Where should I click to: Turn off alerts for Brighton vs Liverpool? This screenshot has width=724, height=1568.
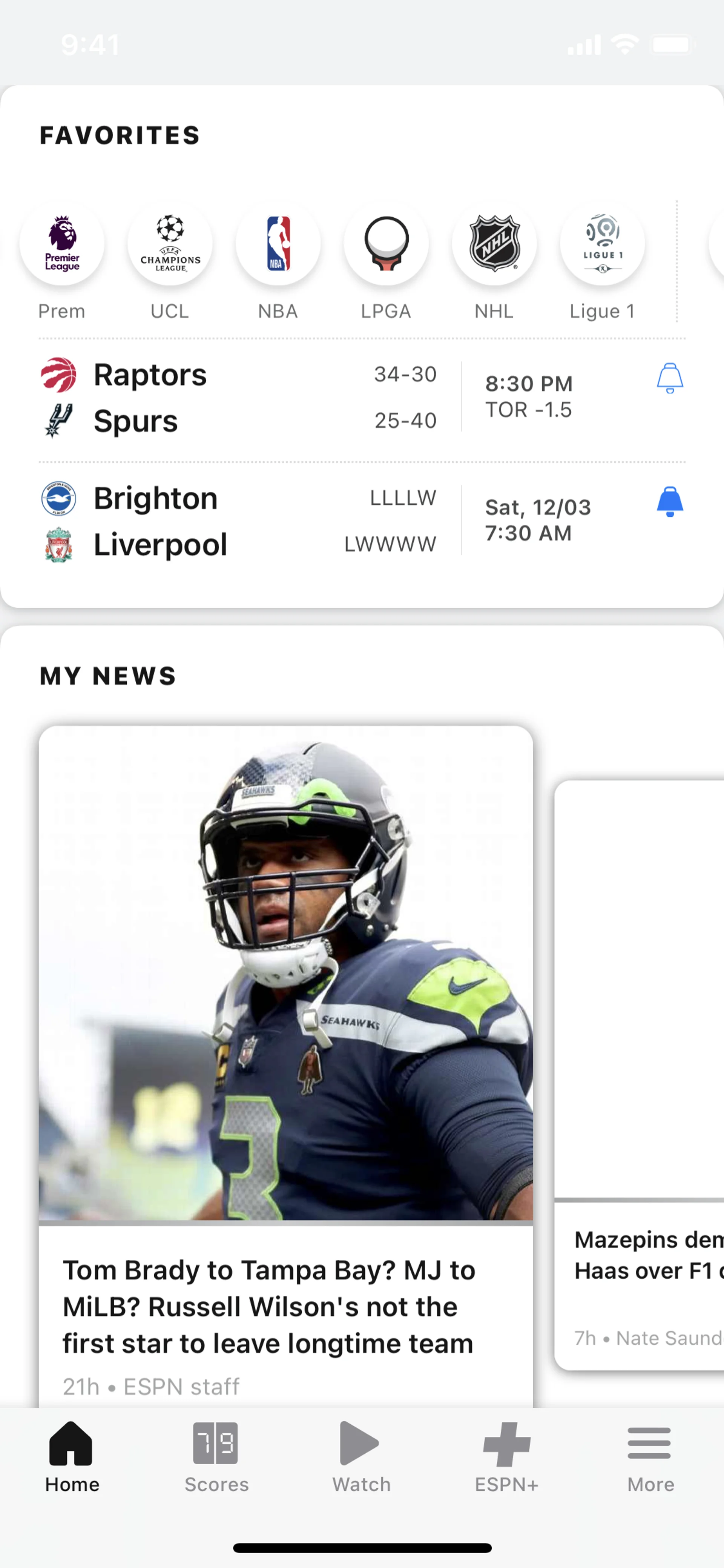click(x=669, y=502)
